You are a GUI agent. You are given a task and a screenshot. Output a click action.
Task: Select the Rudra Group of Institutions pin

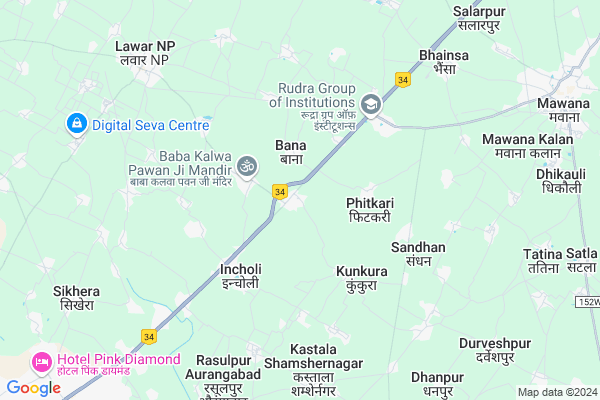pos(372,104)
